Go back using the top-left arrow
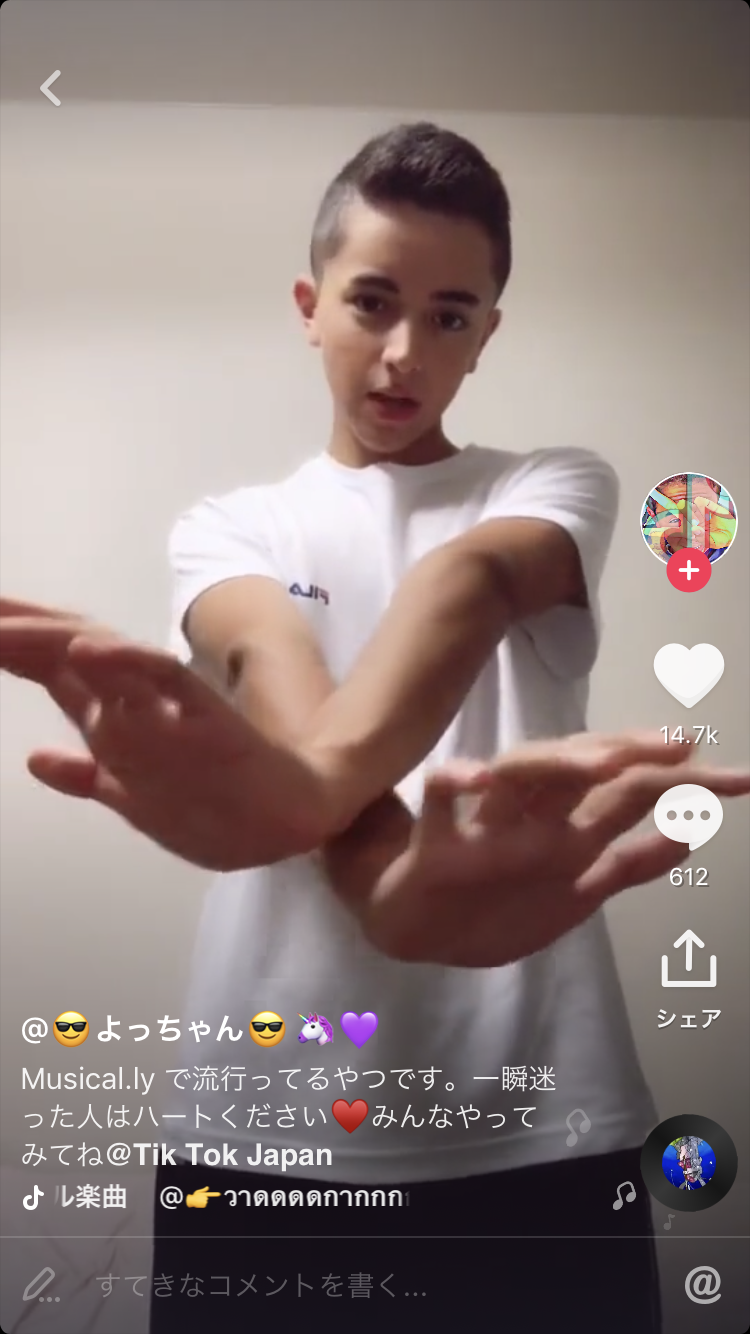Viewport: 750px width, 1334px height. click(51, 88)
